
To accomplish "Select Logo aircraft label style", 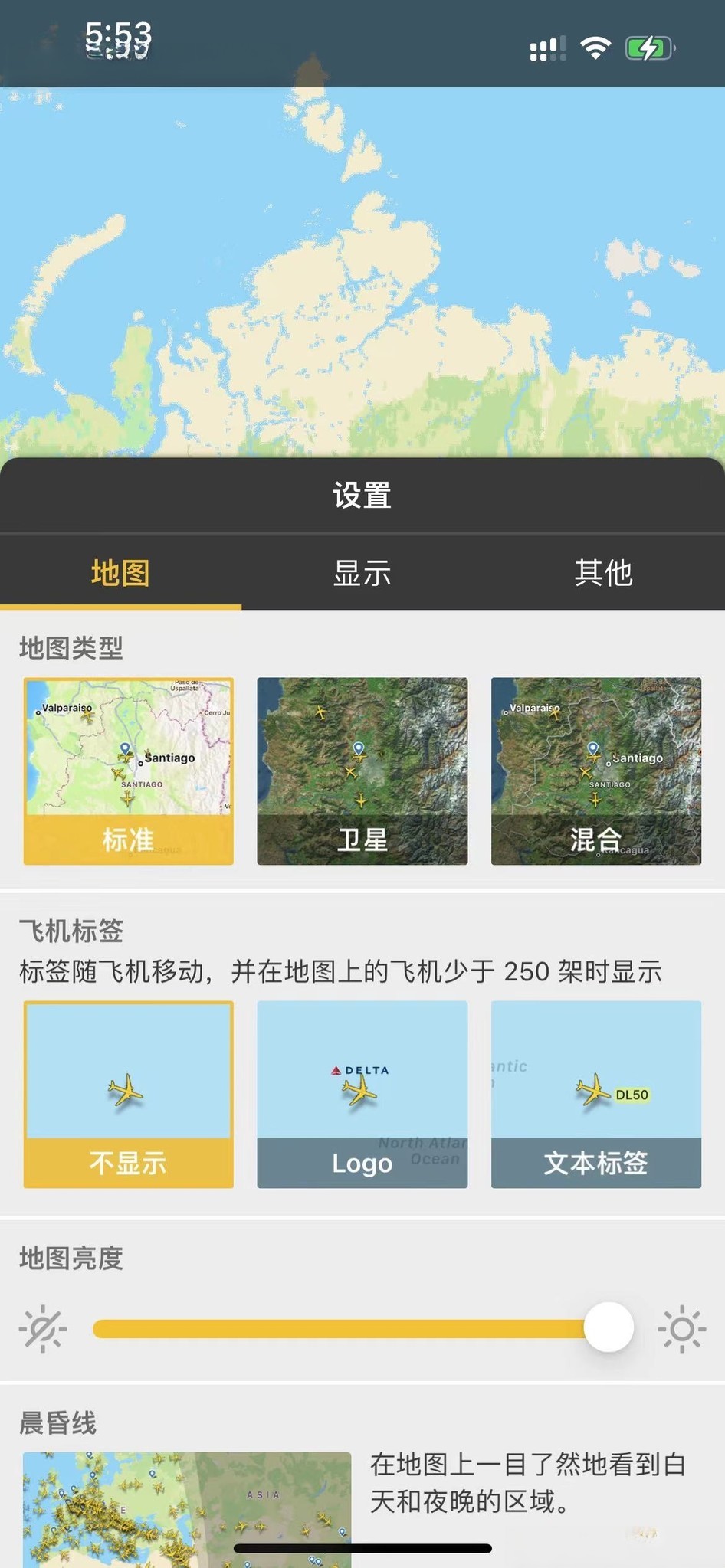I will pyautogui.click(x=362, y=1094).
